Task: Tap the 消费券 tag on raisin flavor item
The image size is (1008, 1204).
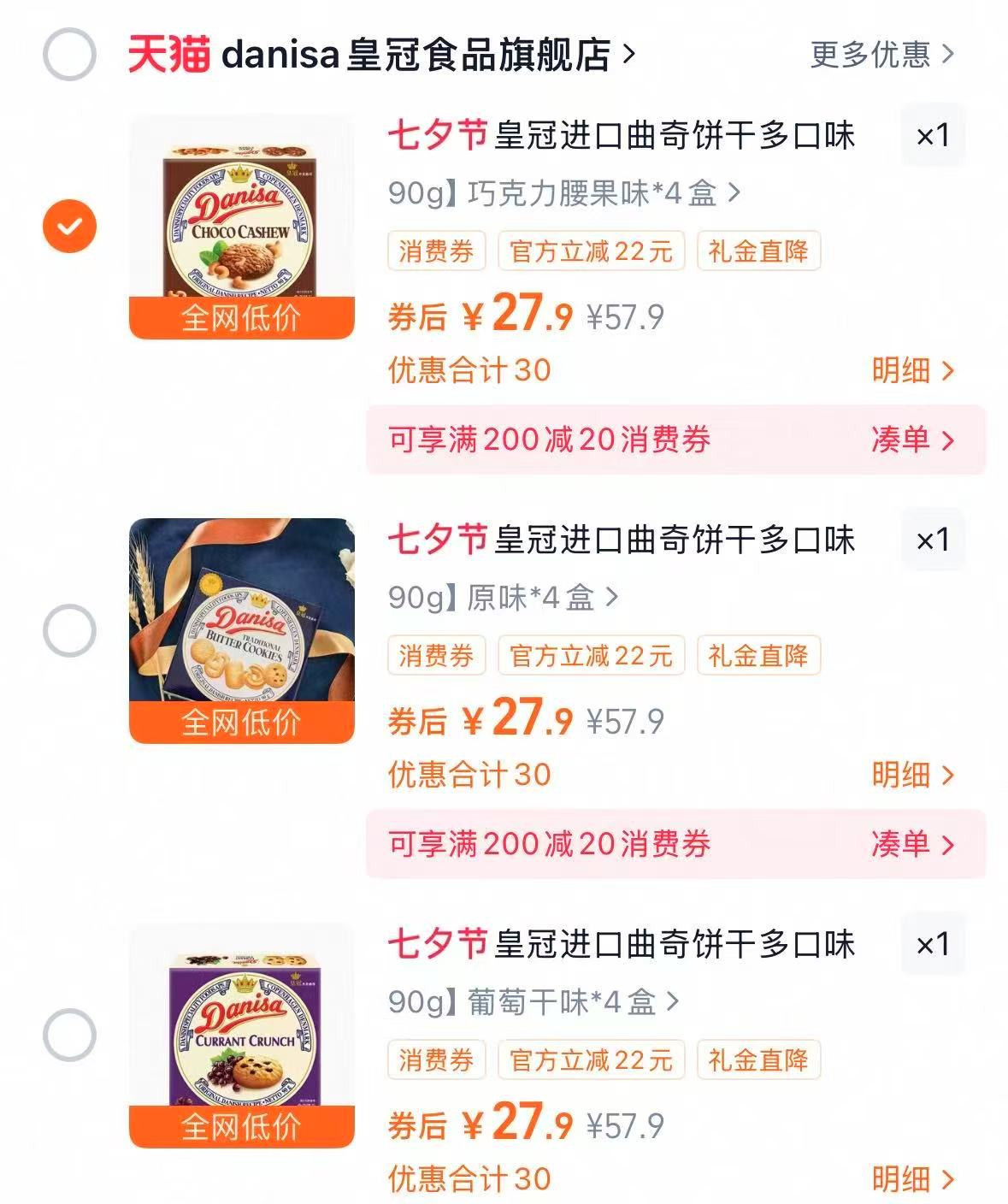Action: (437, 1060)
